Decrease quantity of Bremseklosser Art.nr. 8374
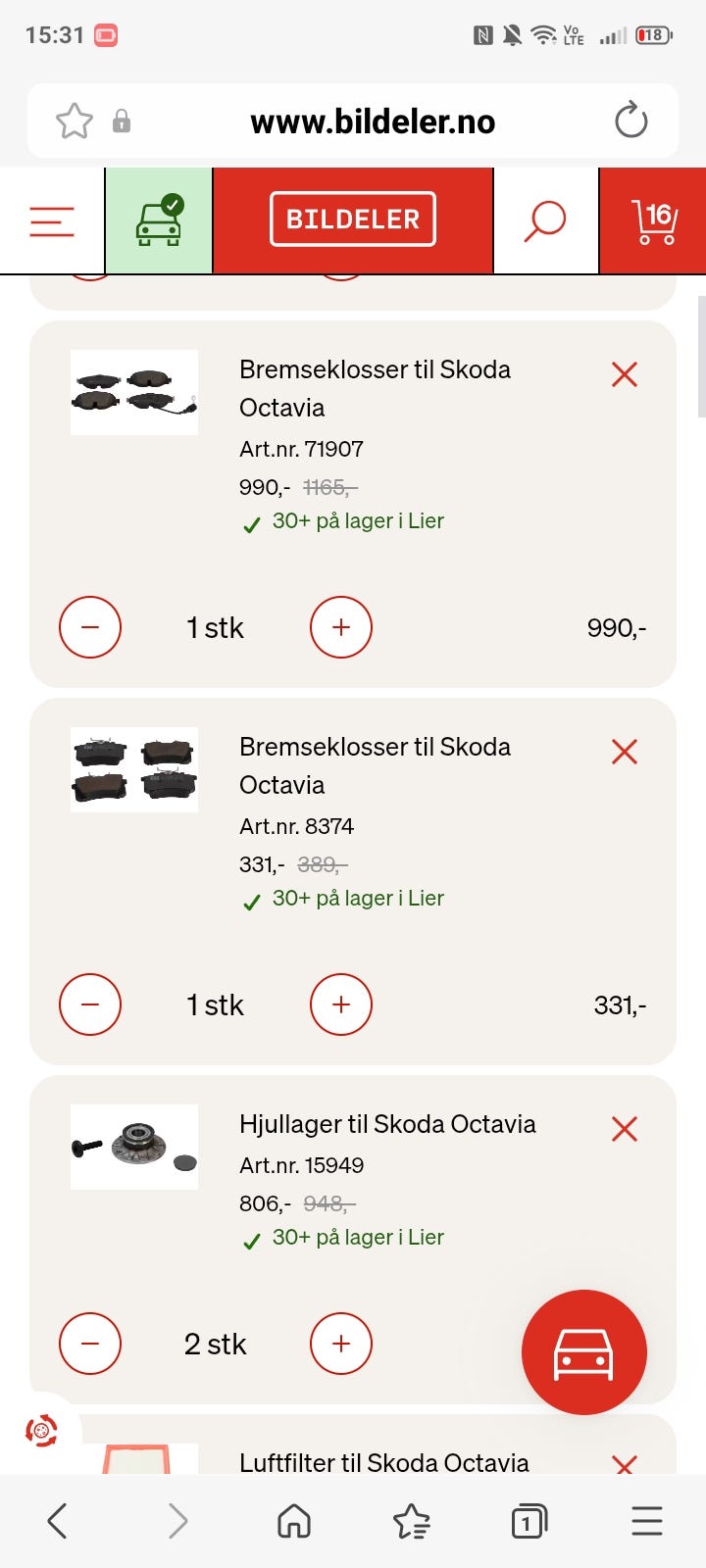The image size is (706, 1568). (89, 1004)
